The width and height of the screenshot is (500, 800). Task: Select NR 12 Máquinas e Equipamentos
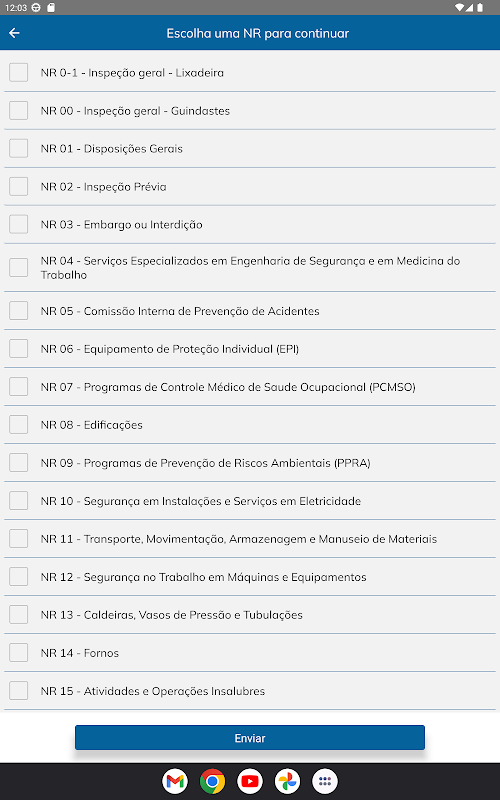(x=18, y=577)
